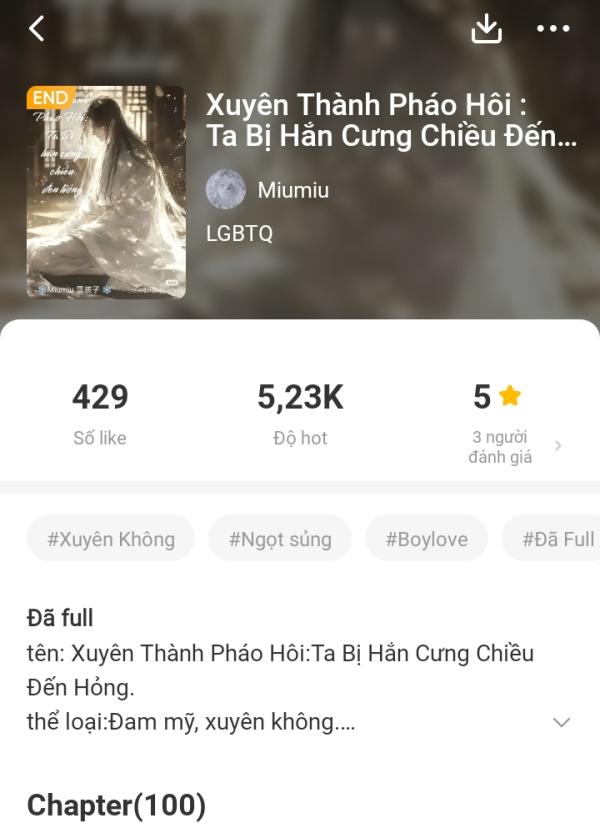Open the novel cover image
600x833 pixels.
tap(106, 192)
